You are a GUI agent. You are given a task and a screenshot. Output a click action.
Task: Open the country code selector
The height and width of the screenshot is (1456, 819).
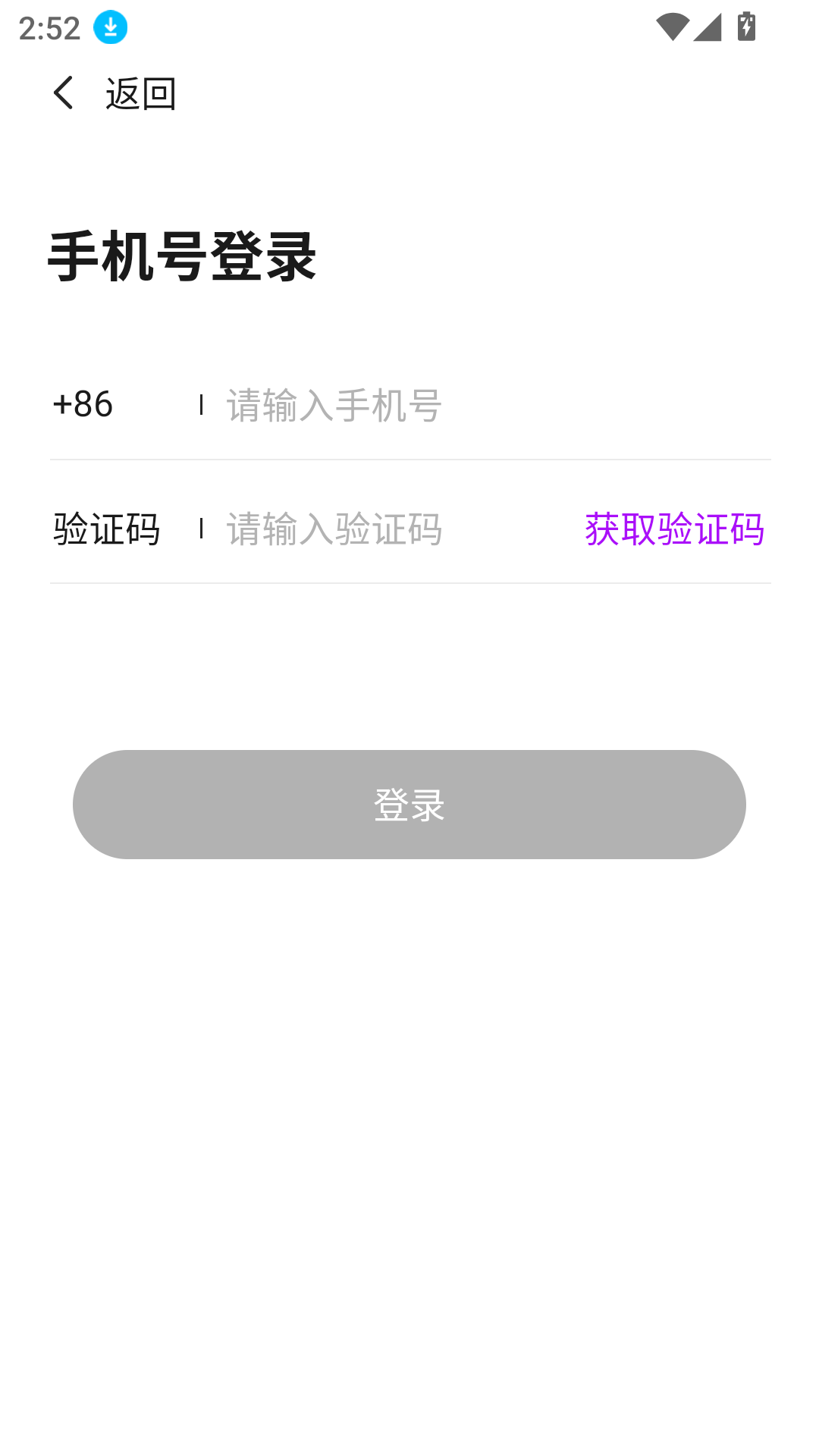tap(81, 405)
